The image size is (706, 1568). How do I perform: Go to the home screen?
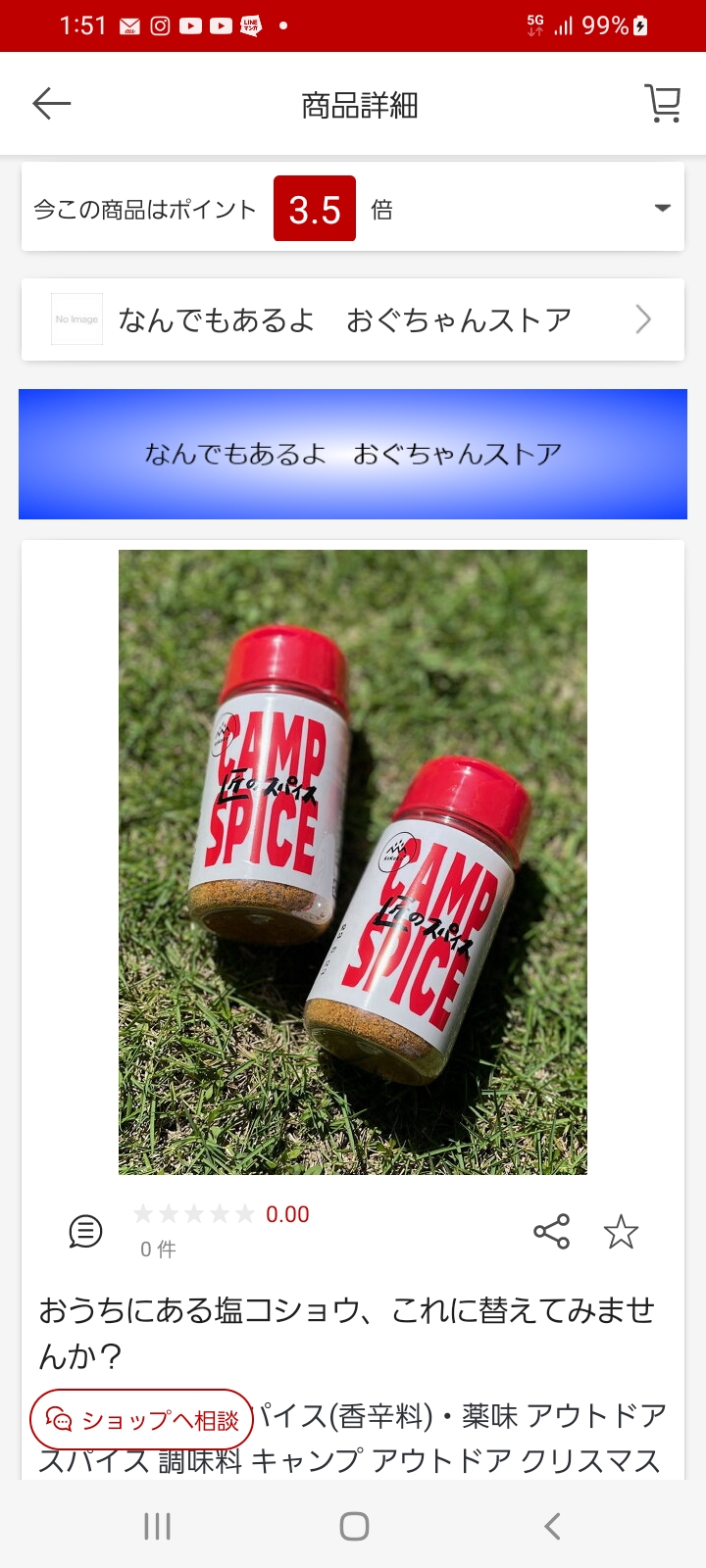coord(354,1526)
